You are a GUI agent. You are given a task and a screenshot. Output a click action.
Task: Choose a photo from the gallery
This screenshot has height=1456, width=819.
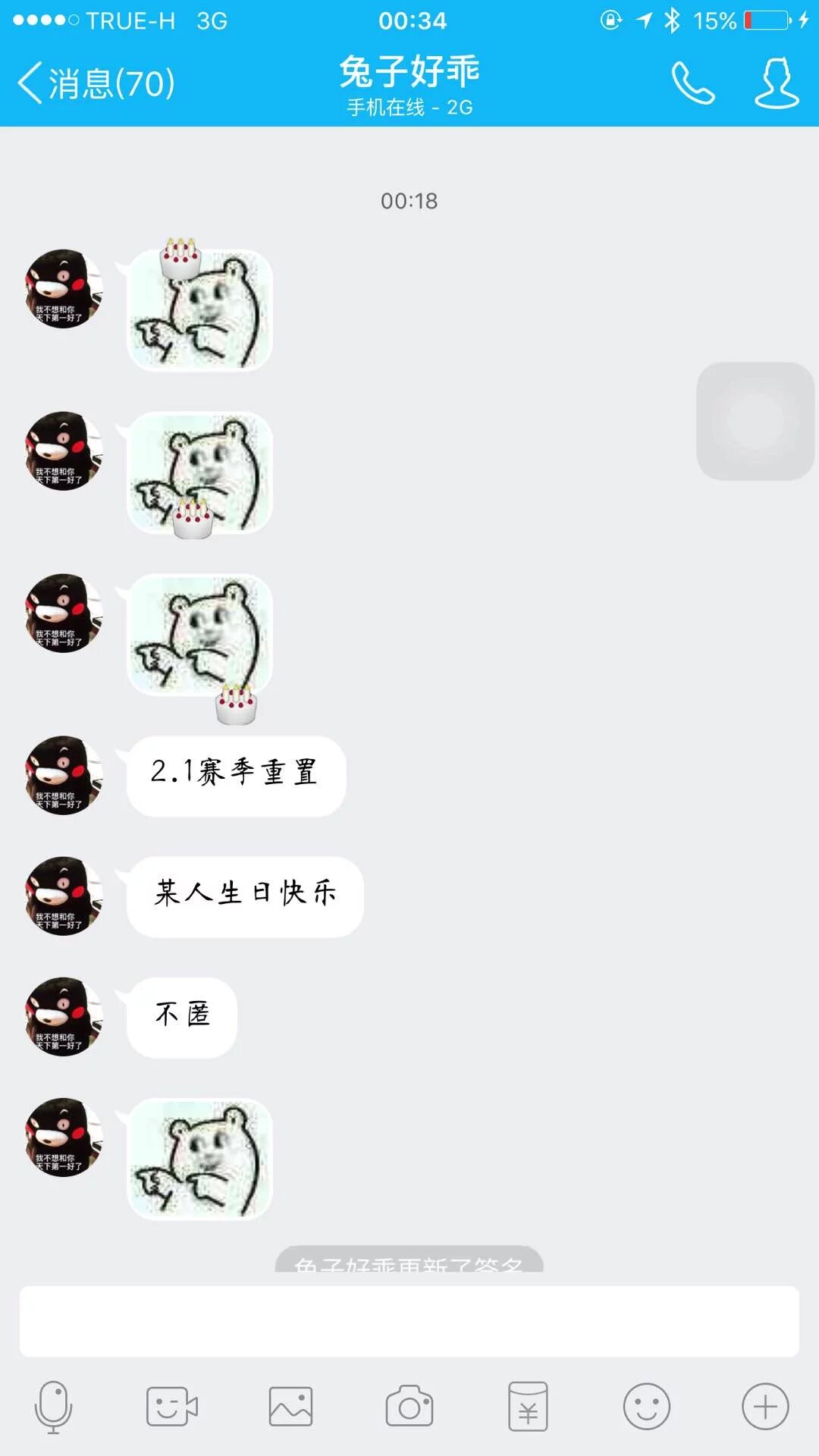pyautogui.click(x=290, y=1407)
